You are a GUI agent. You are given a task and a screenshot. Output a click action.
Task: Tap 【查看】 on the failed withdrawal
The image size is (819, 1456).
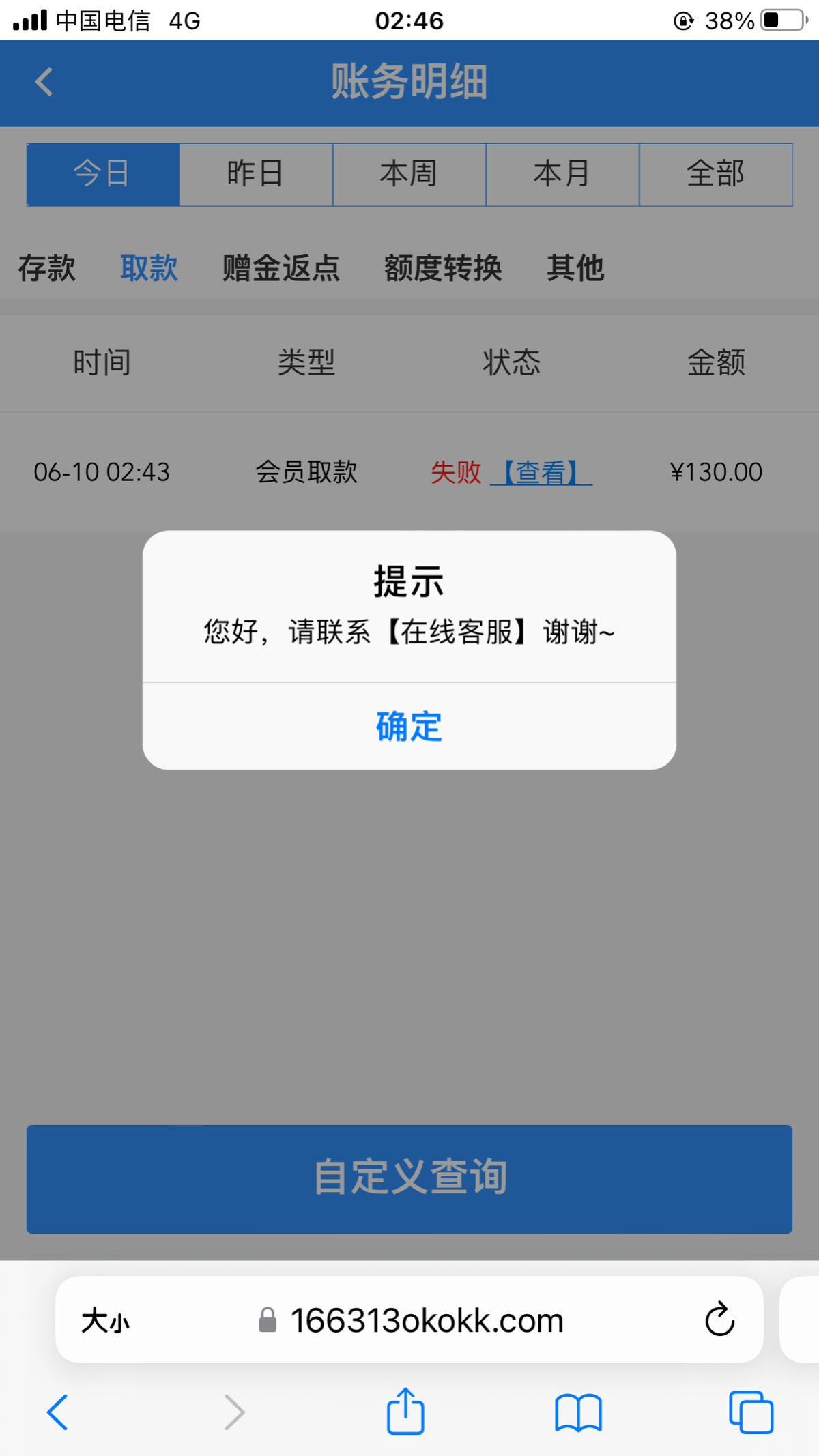tap(541, 472)
